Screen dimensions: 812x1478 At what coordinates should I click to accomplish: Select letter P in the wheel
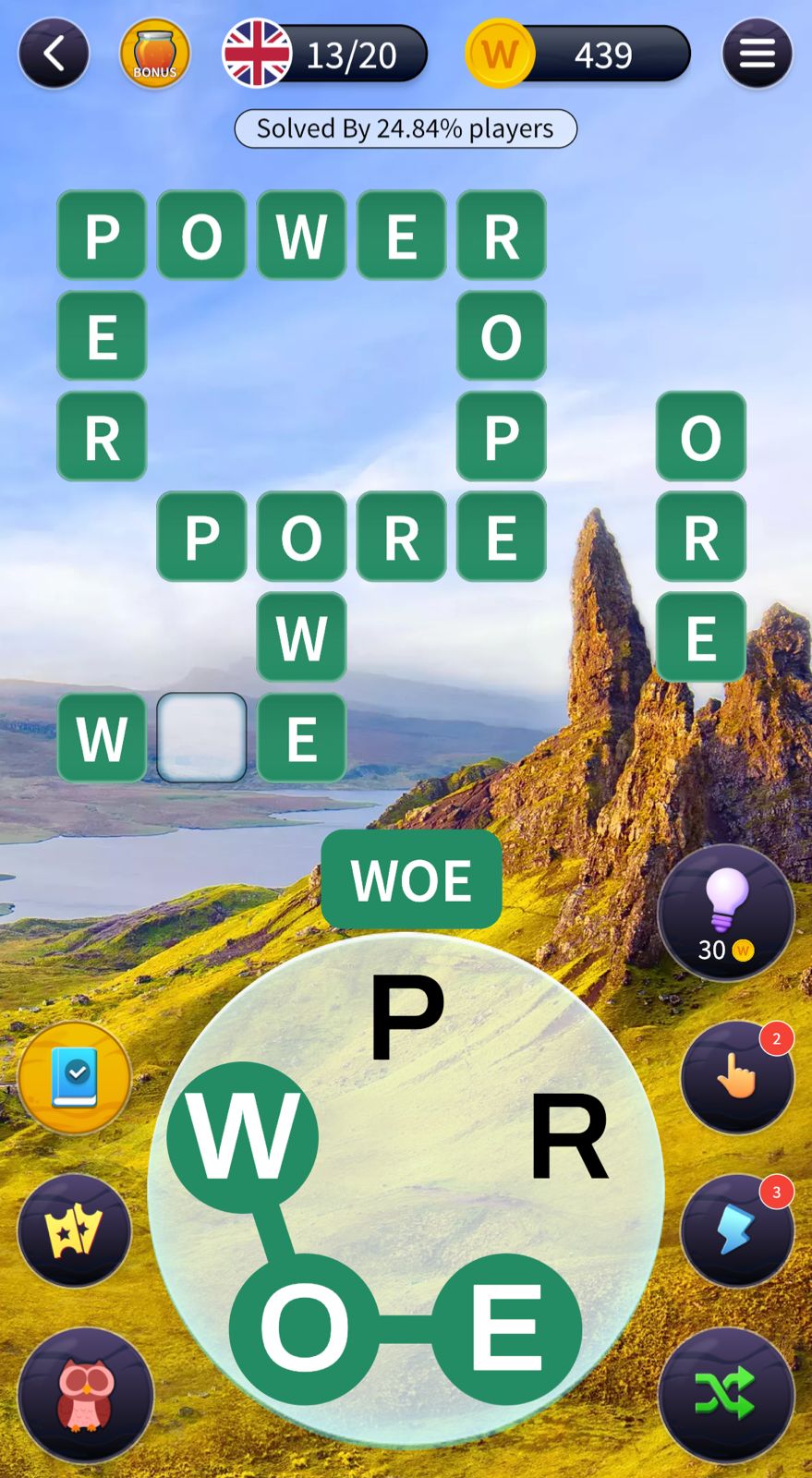point(406,1018)
